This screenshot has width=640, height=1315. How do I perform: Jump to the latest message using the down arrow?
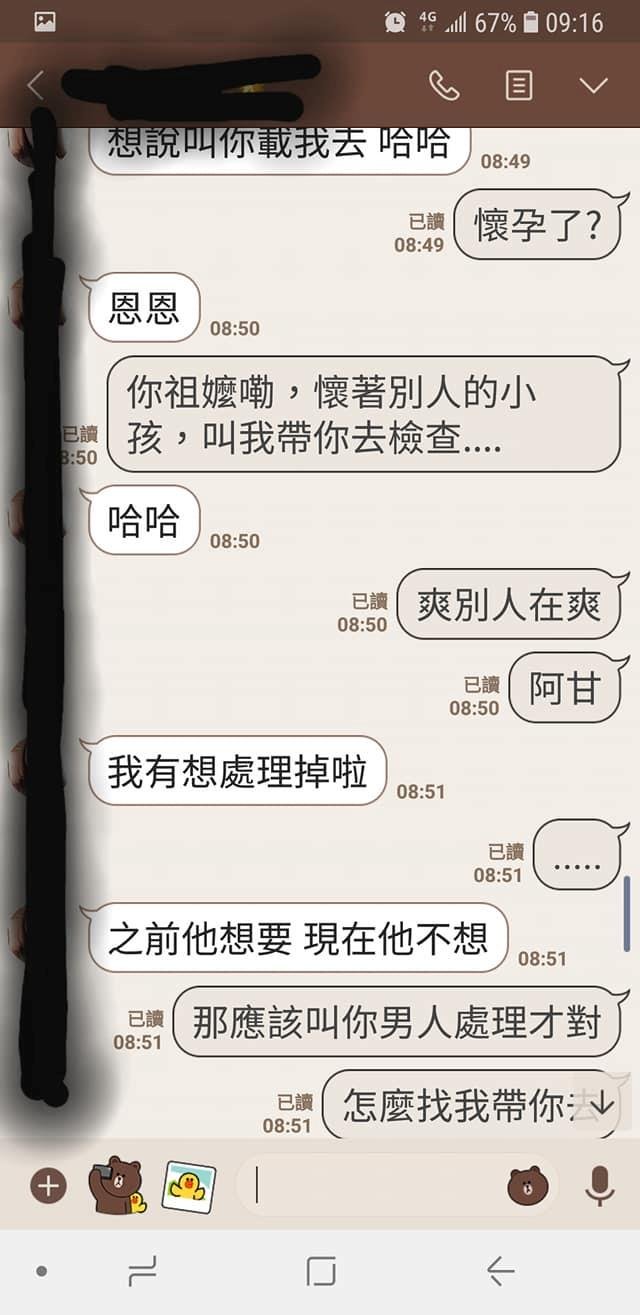pos(601,1105)
